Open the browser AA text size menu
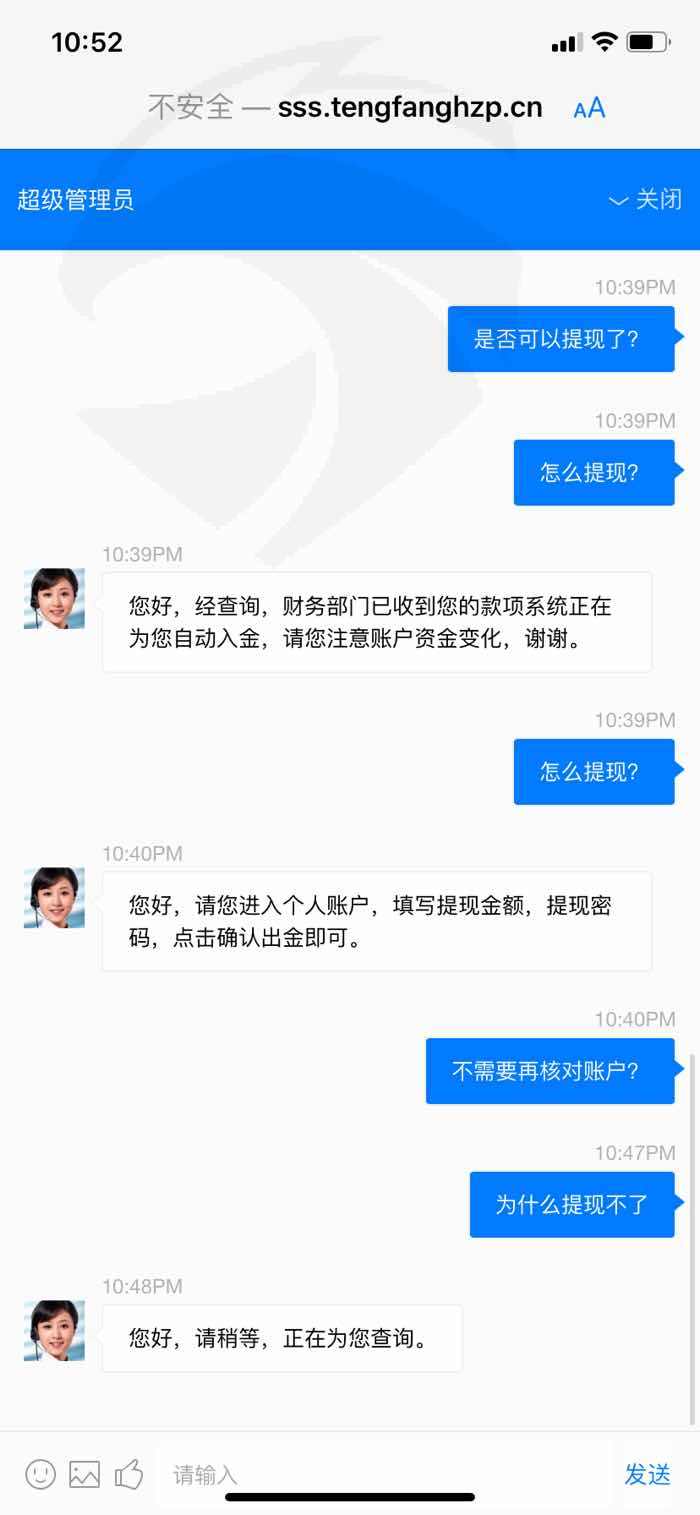Viewport: 700px width, 1515px height. (x=589, y=108)
